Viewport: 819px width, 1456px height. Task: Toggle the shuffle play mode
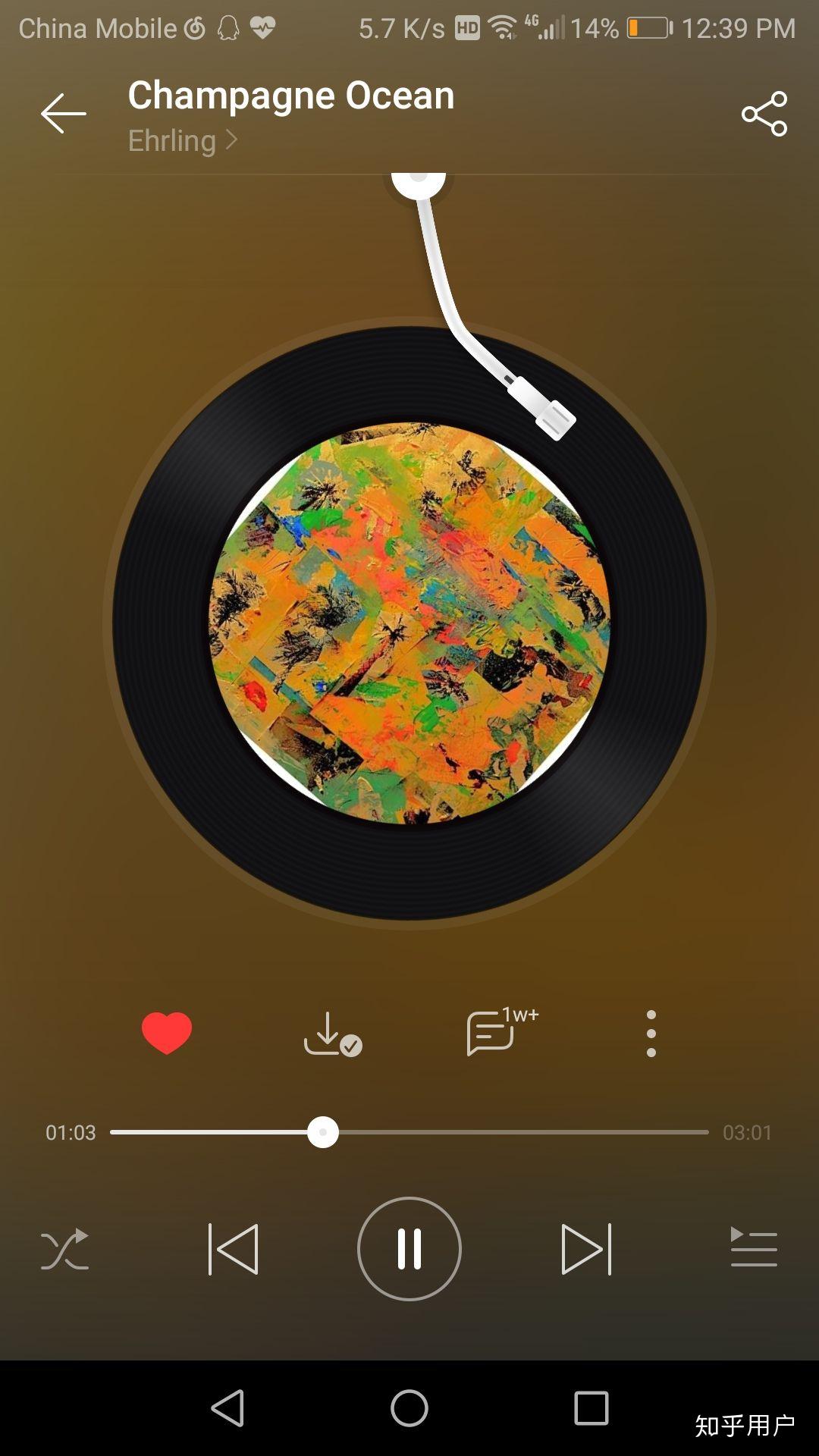(65, 1249)
